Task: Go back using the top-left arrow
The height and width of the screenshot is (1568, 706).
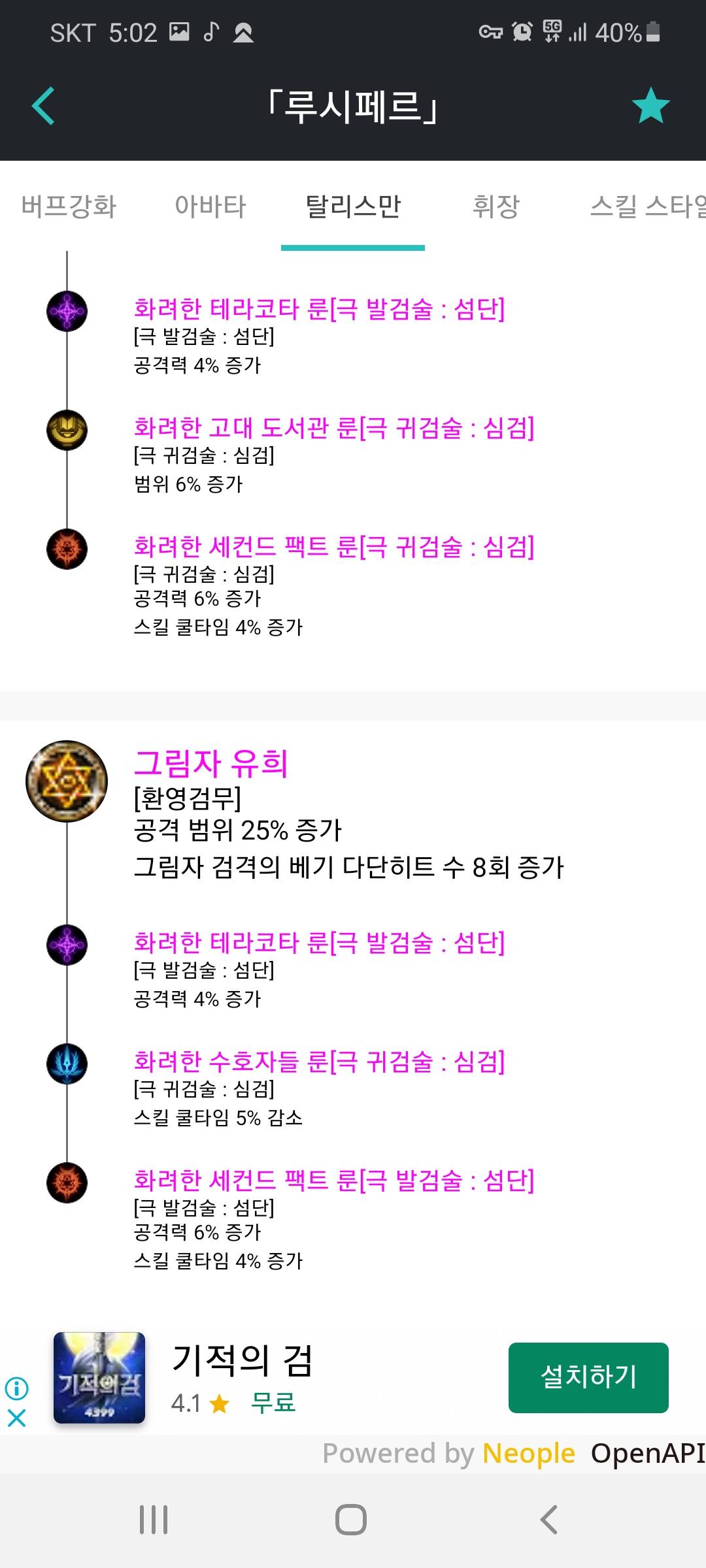Action: tap(43, 106)
